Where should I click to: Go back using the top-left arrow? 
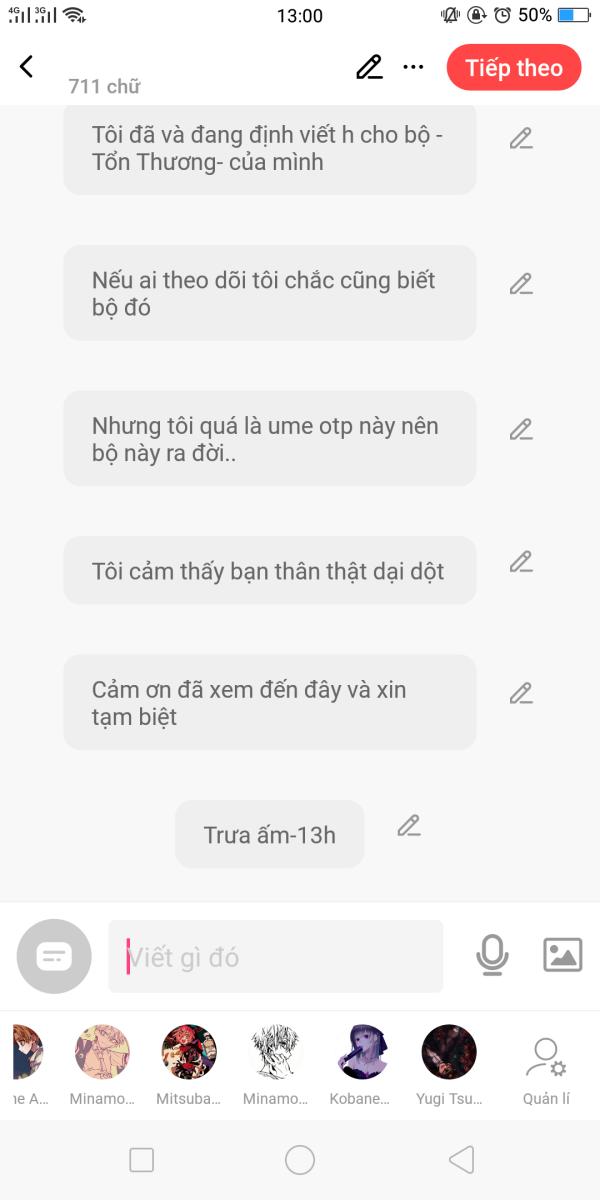pyautogui.click(x=27, y=67)
